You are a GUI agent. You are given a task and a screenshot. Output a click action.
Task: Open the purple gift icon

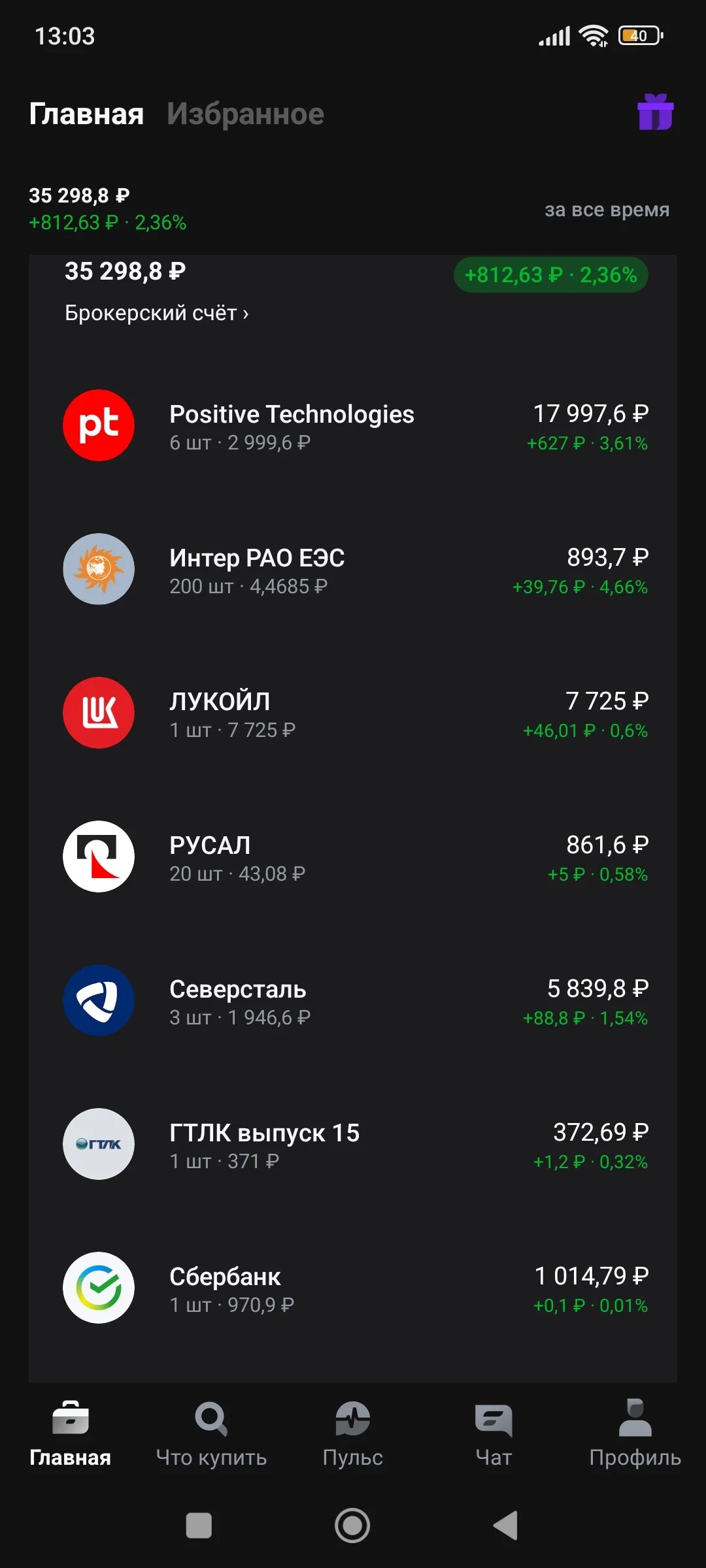tap(655, 112)
